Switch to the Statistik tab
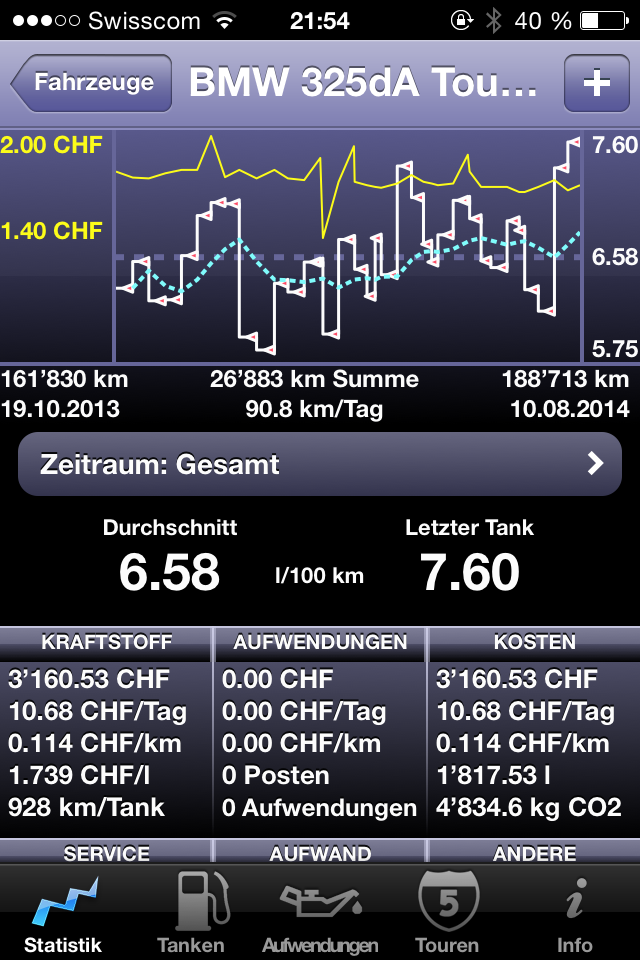The width and height of the screenshot is (640, 960). [x=63, y=912]
